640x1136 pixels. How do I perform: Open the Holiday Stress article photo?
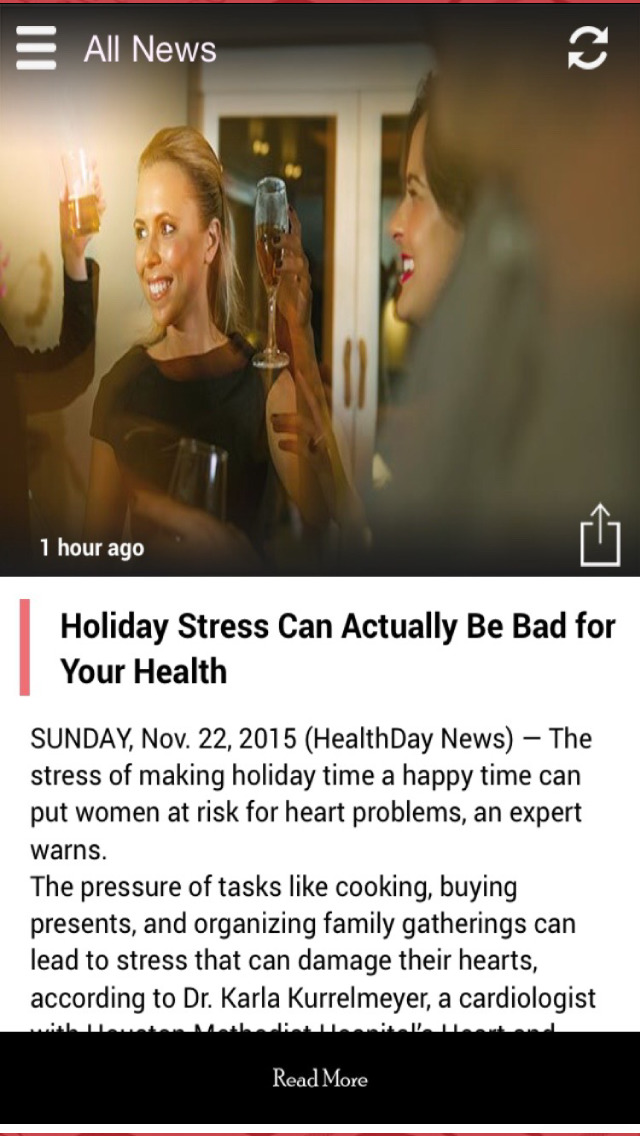(x=320, y=290)
